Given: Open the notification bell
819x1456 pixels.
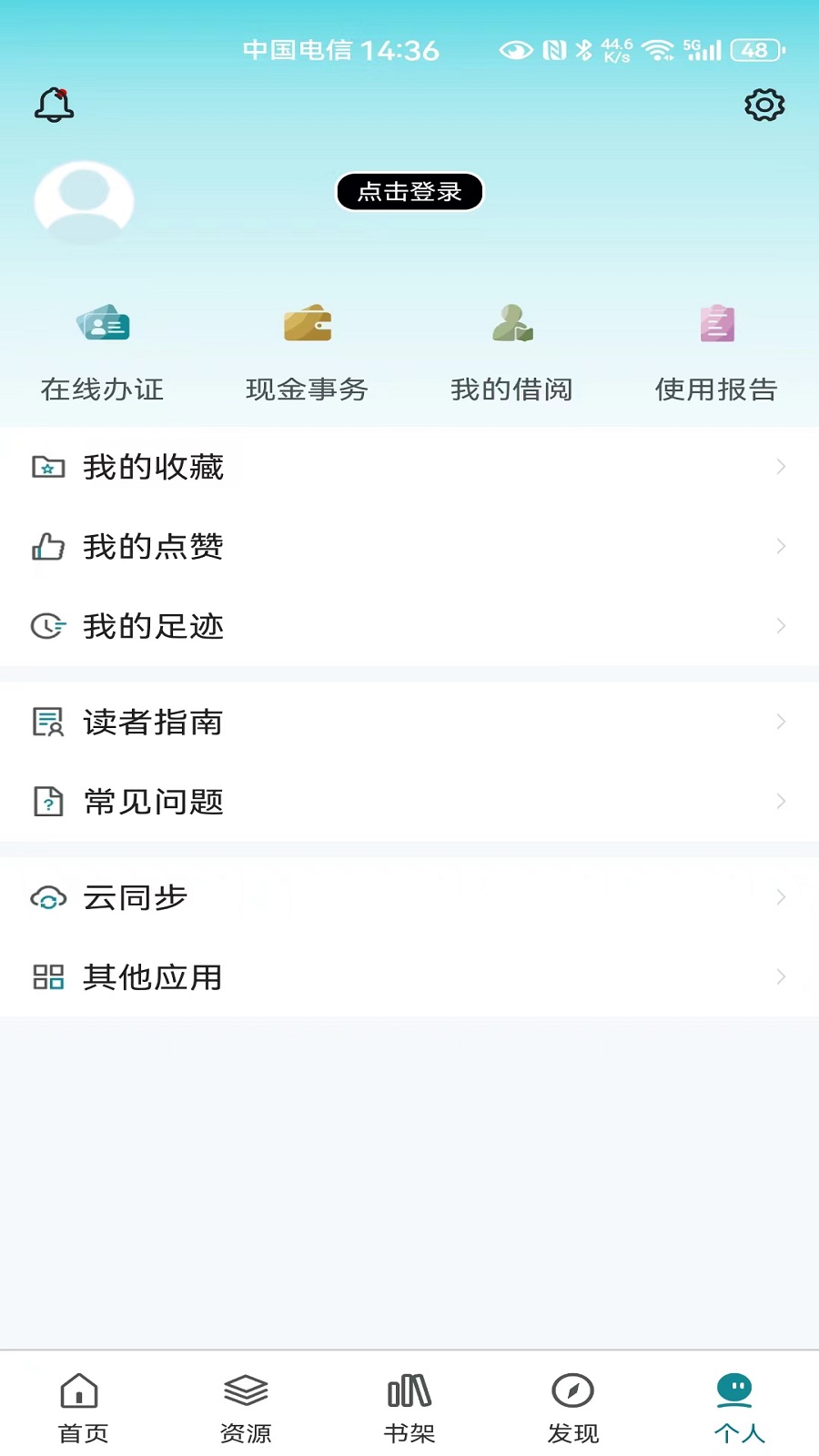Looking at the screenshot, I should [x=55, y=104].
